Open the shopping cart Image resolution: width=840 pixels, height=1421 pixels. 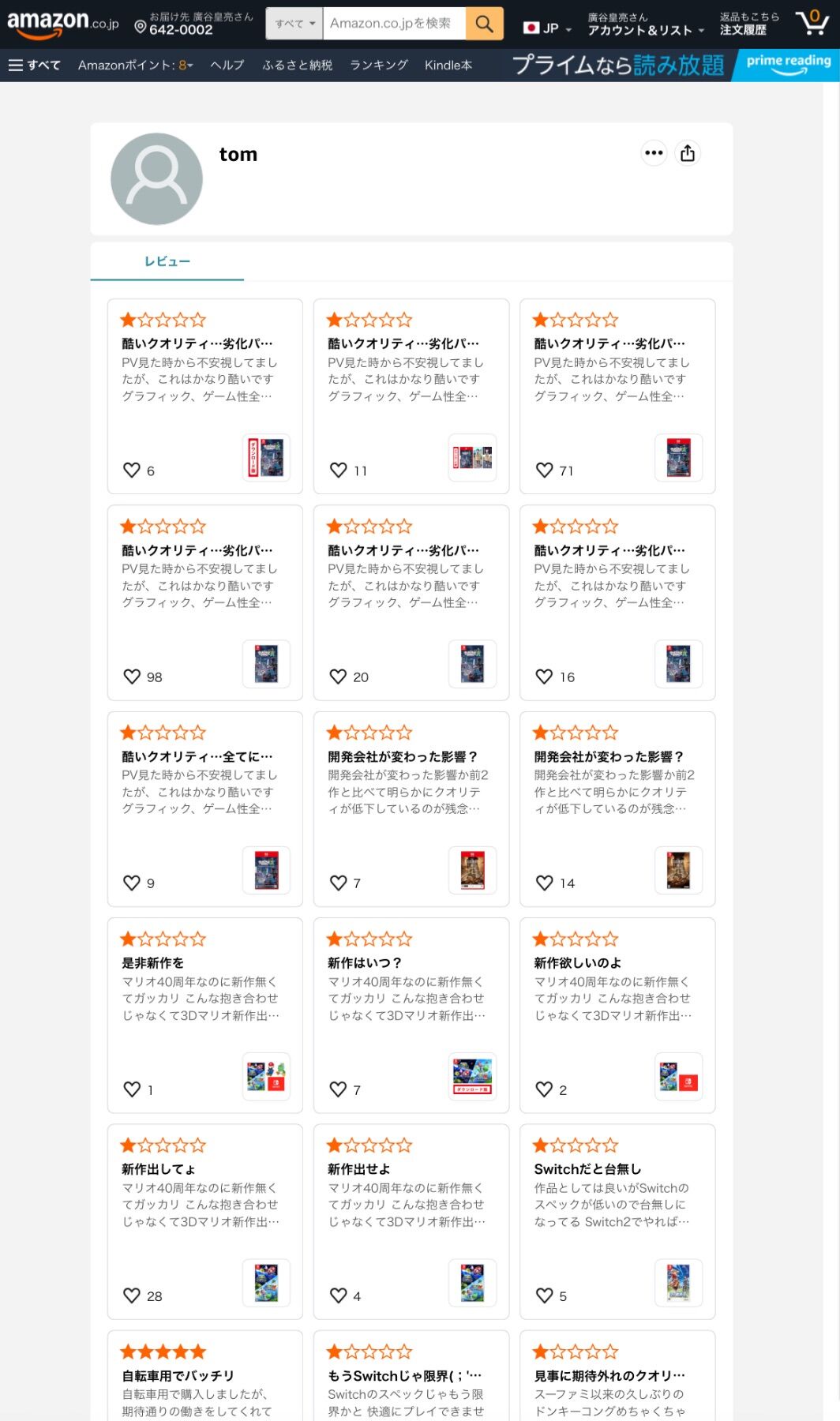click(812, 22)
